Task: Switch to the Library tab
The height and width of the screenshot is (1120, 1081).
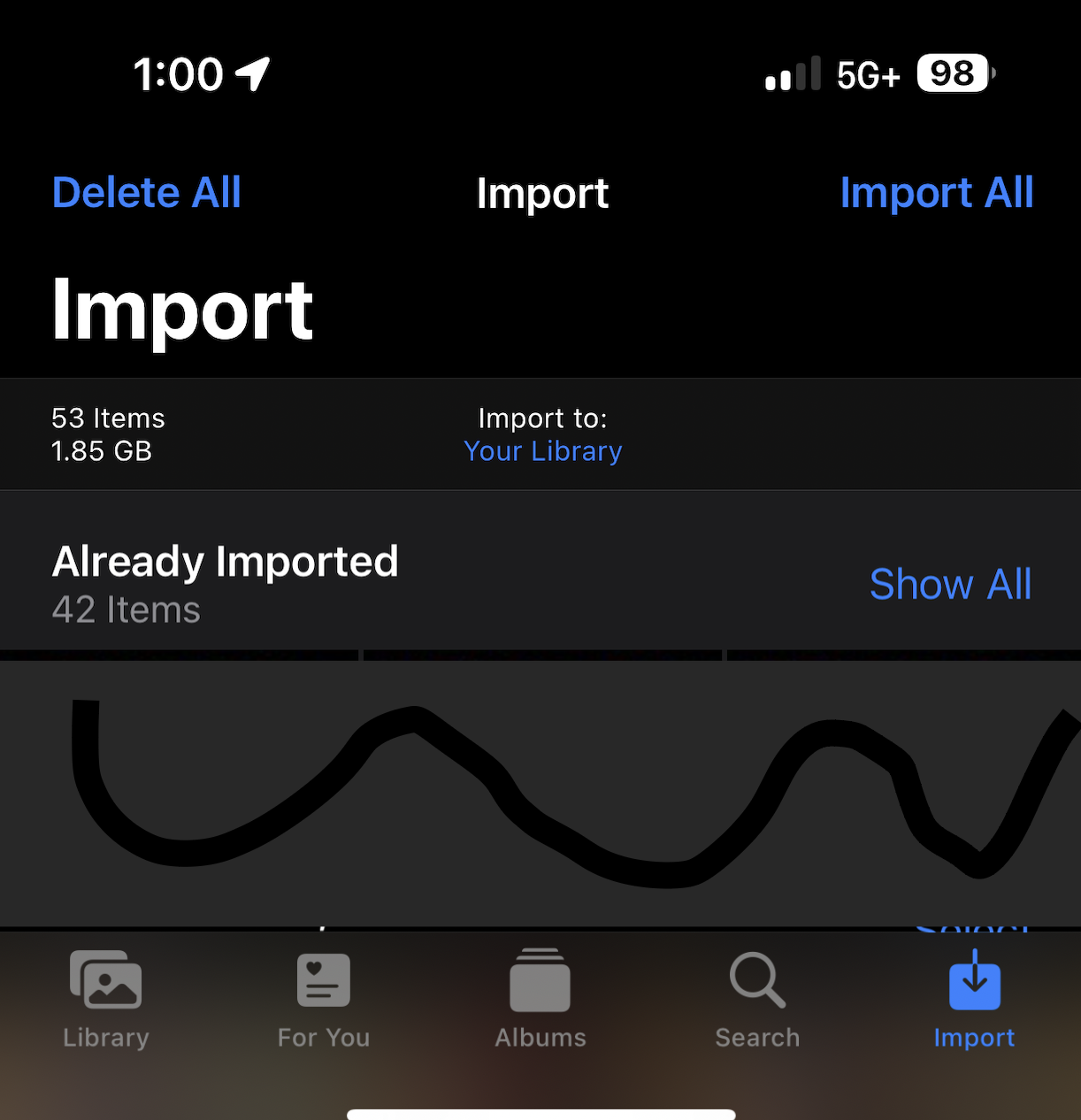Action: (x=106, y=1000)
